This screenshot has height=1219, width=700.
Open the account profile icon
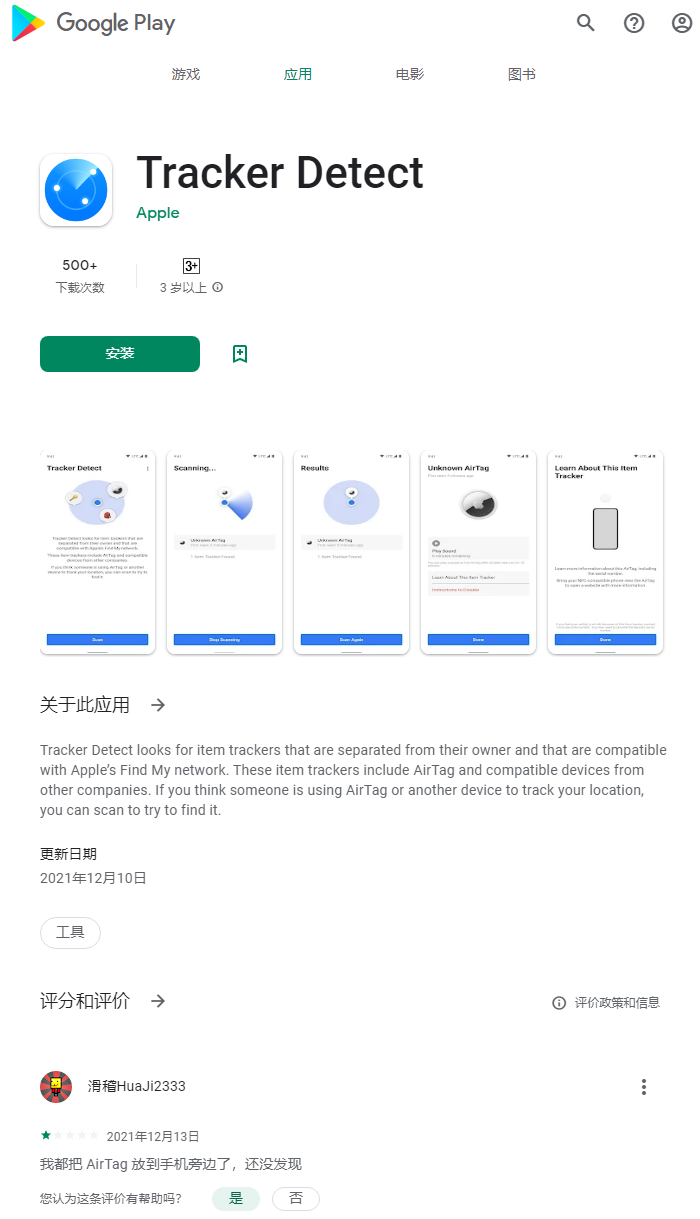(x=682, y=23)
